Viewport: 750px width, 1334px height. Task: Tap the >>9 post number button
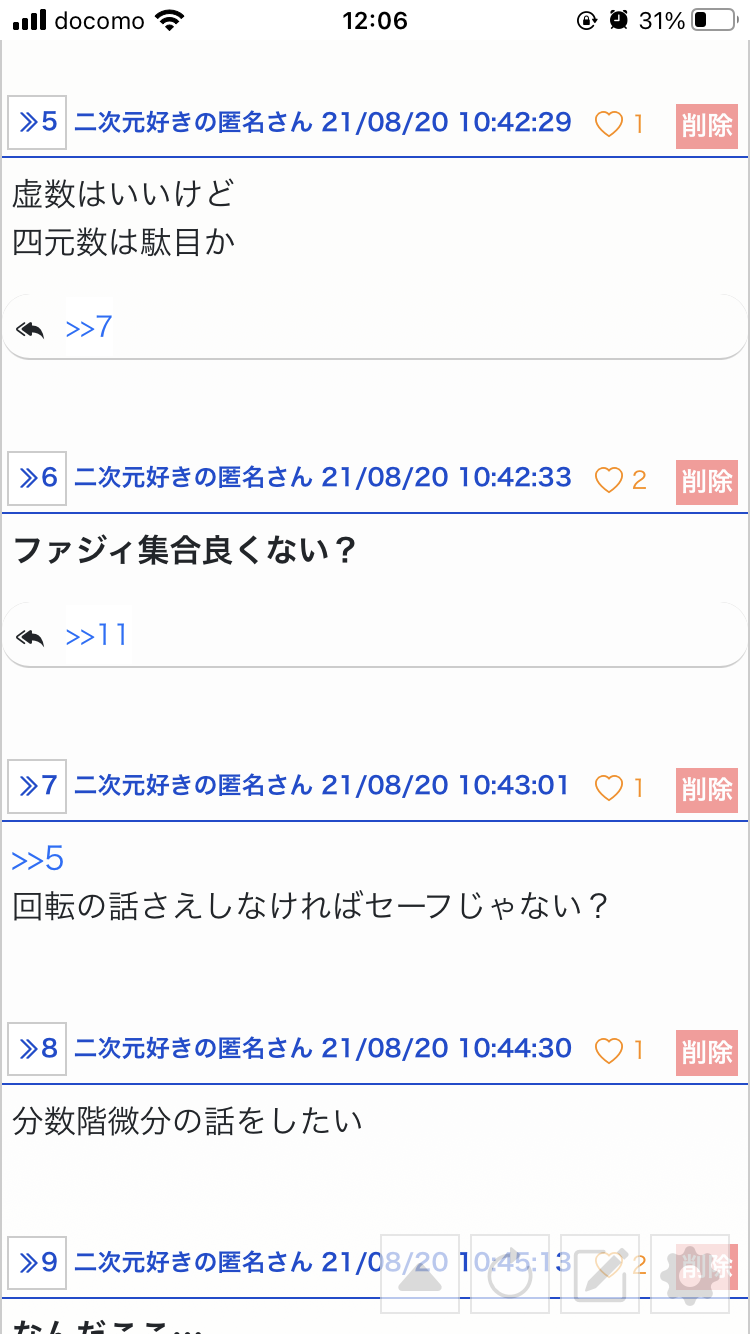tap(37, 1262)
